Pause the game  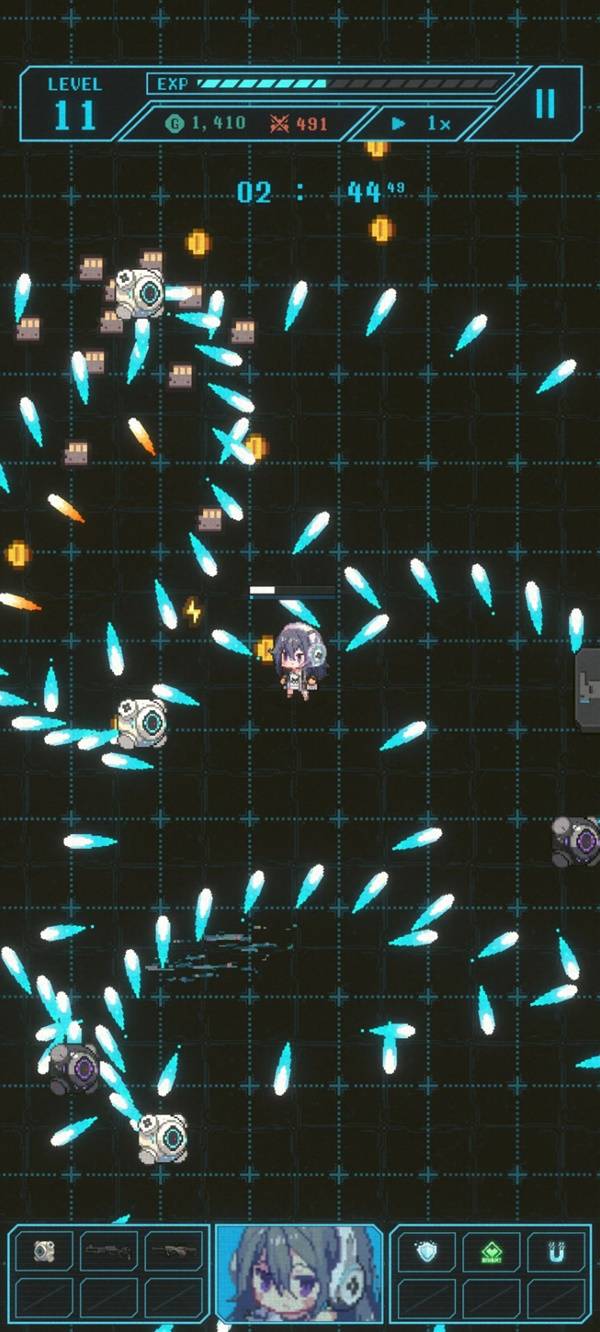[x=545, y=104]
